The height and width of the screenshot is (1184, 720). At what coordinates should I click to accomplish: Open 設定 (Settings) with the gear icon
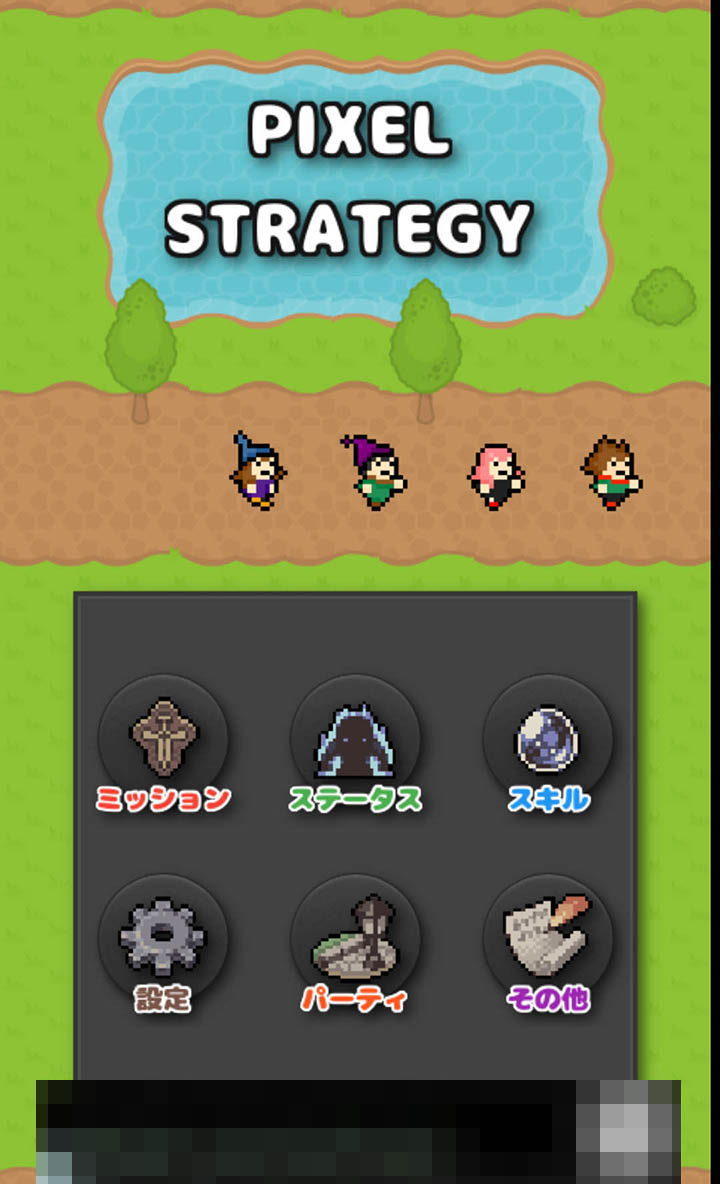(x=163, y=938)
